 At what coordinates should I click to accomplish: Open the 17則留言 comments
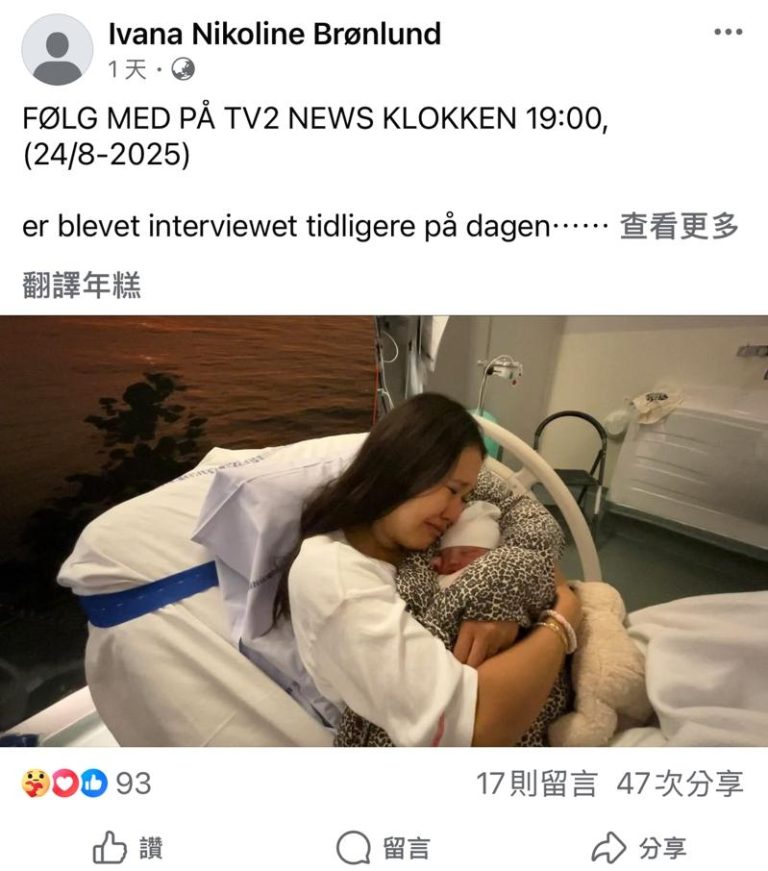point(535,783)
